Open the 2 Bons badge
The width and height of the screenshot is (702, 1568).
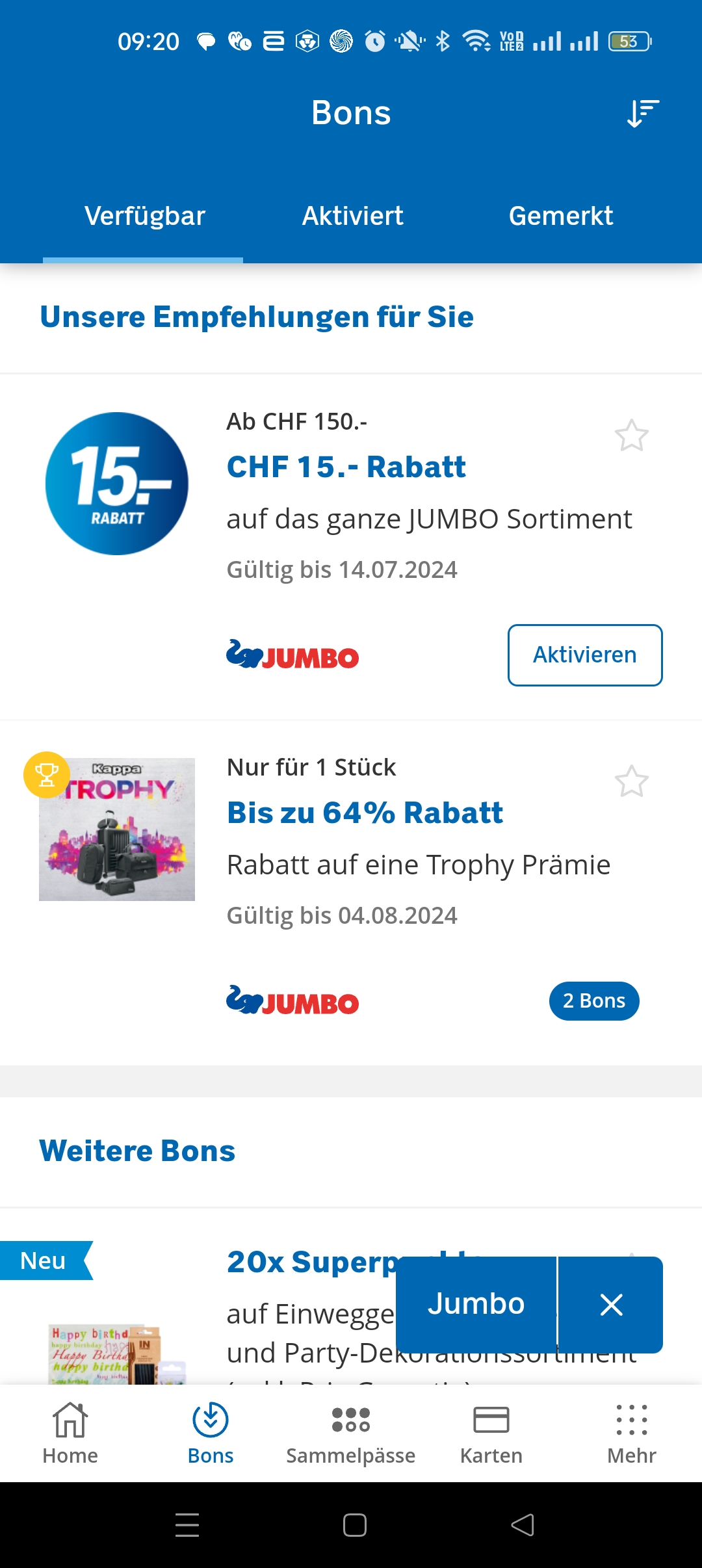tap(593, 1001)
